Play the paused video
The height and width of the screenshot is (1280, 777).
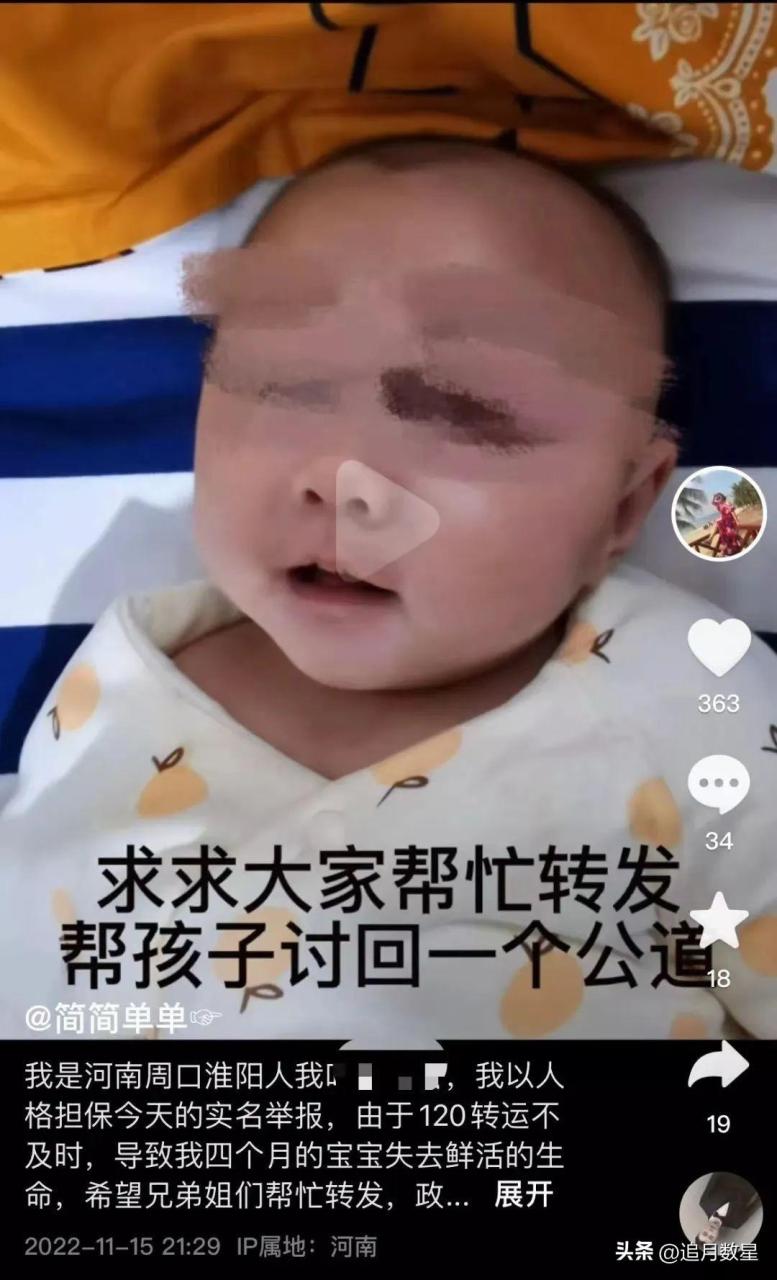tap(386, 519)
